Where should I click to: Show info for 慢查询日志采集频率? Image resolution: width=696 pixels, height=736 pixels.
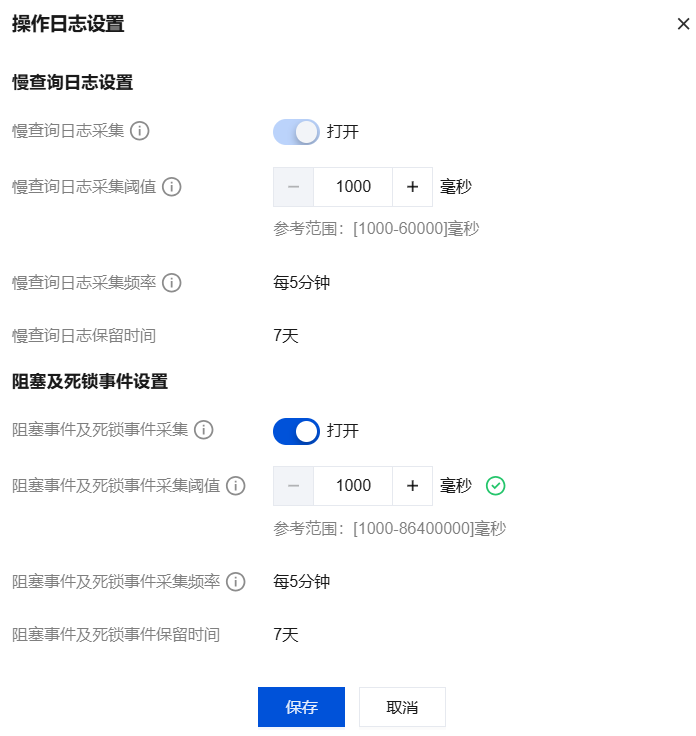(172, 283)
